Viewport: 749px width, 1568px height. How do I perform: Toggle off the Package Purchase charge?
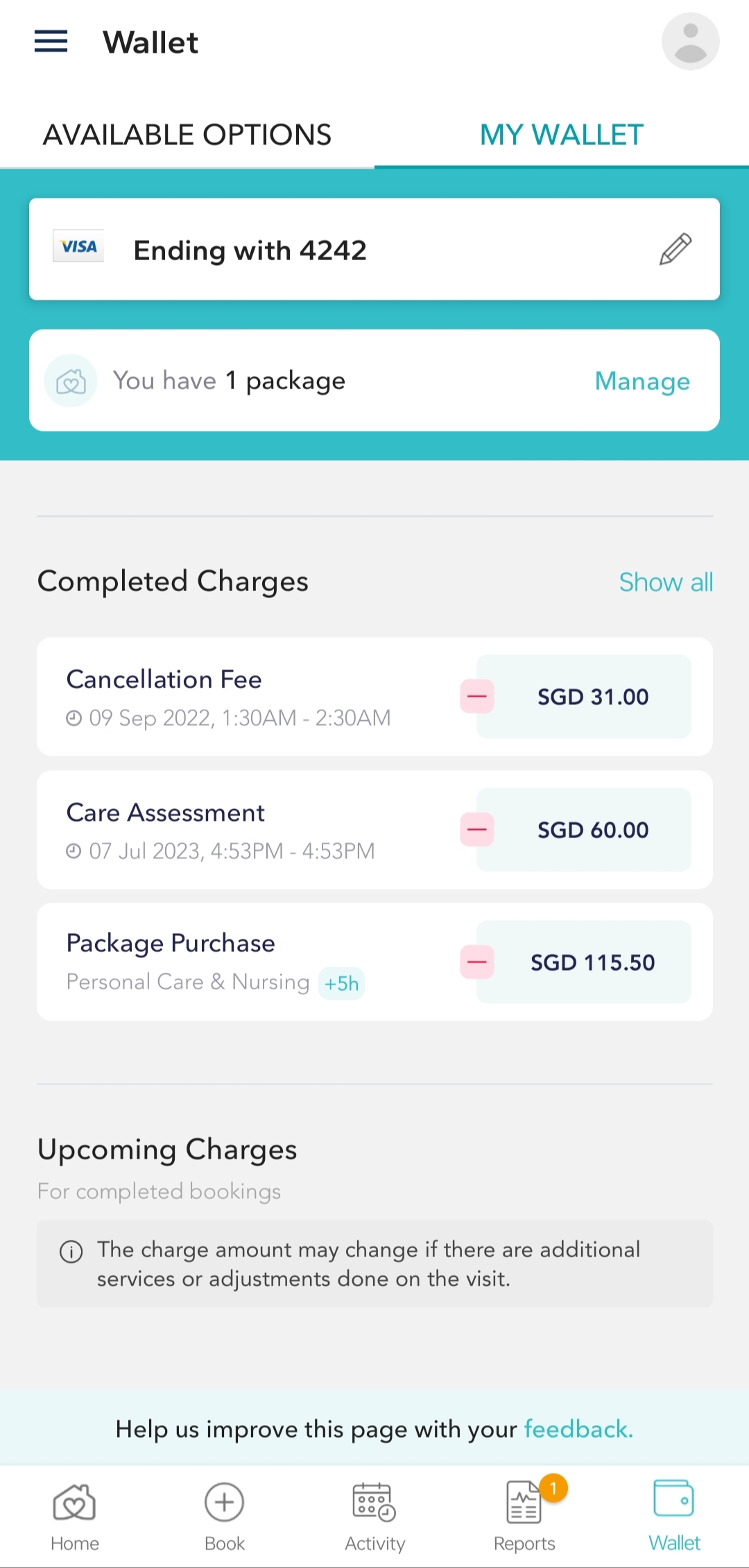point(476,962)
